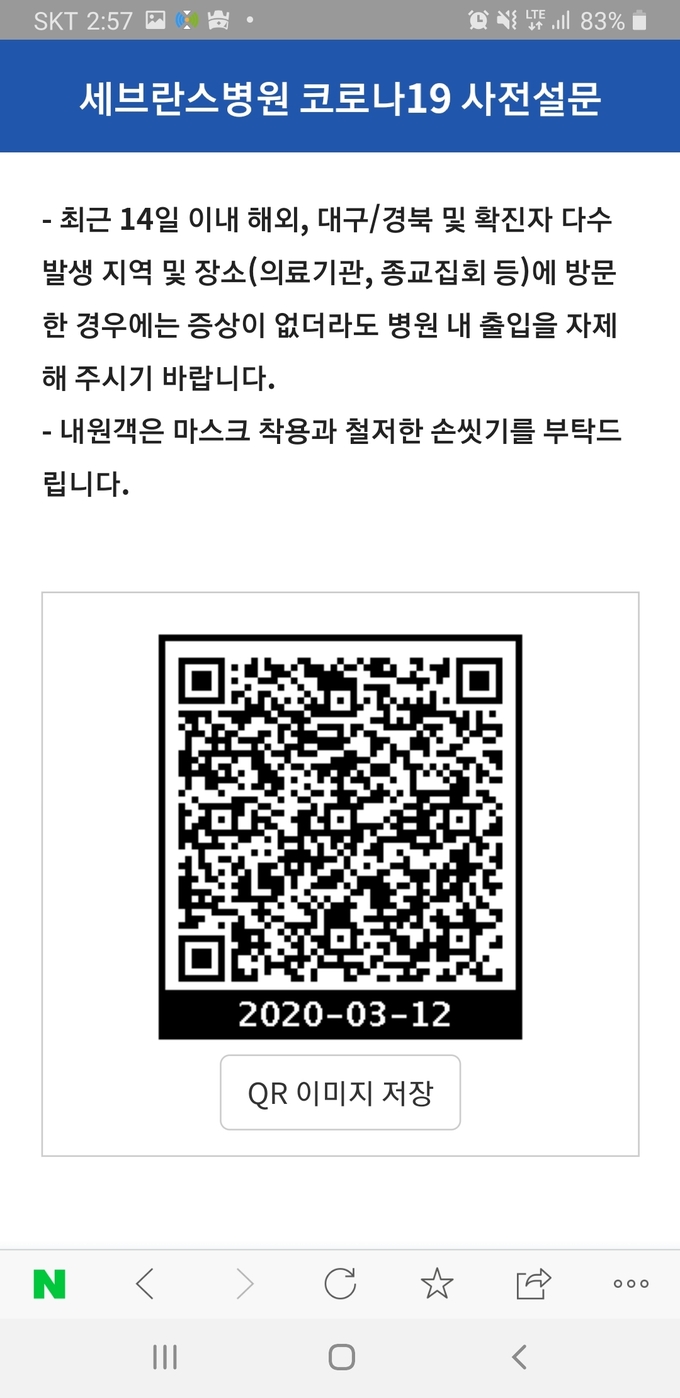Screen dimensions: 680x1398
Task: Go back to the previous web page
Action: tap(145, 1284)
